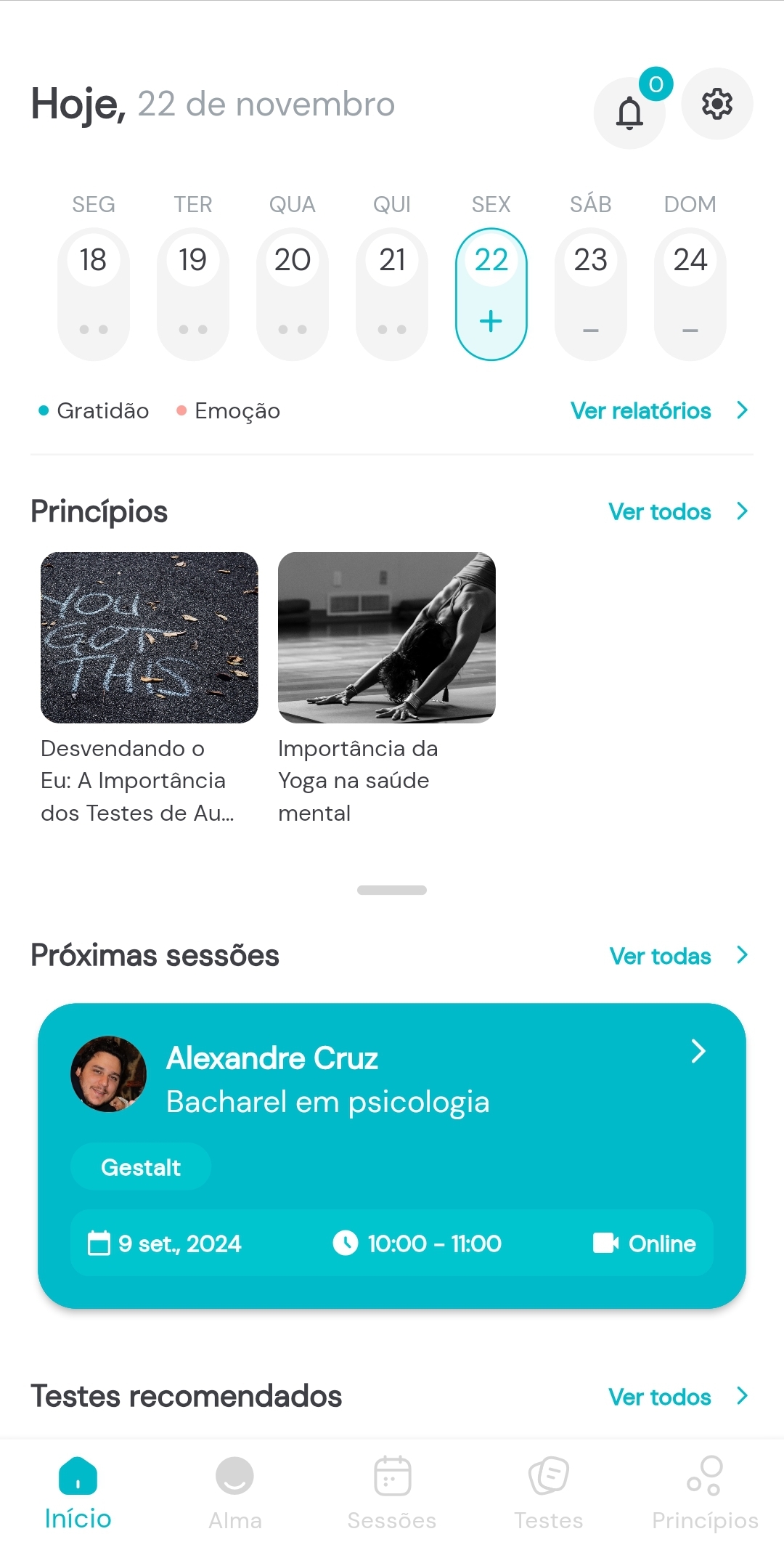This screenshot has width=784, height=1550.
Task: Open settings gear icon
Action: [x=717, y=104]
